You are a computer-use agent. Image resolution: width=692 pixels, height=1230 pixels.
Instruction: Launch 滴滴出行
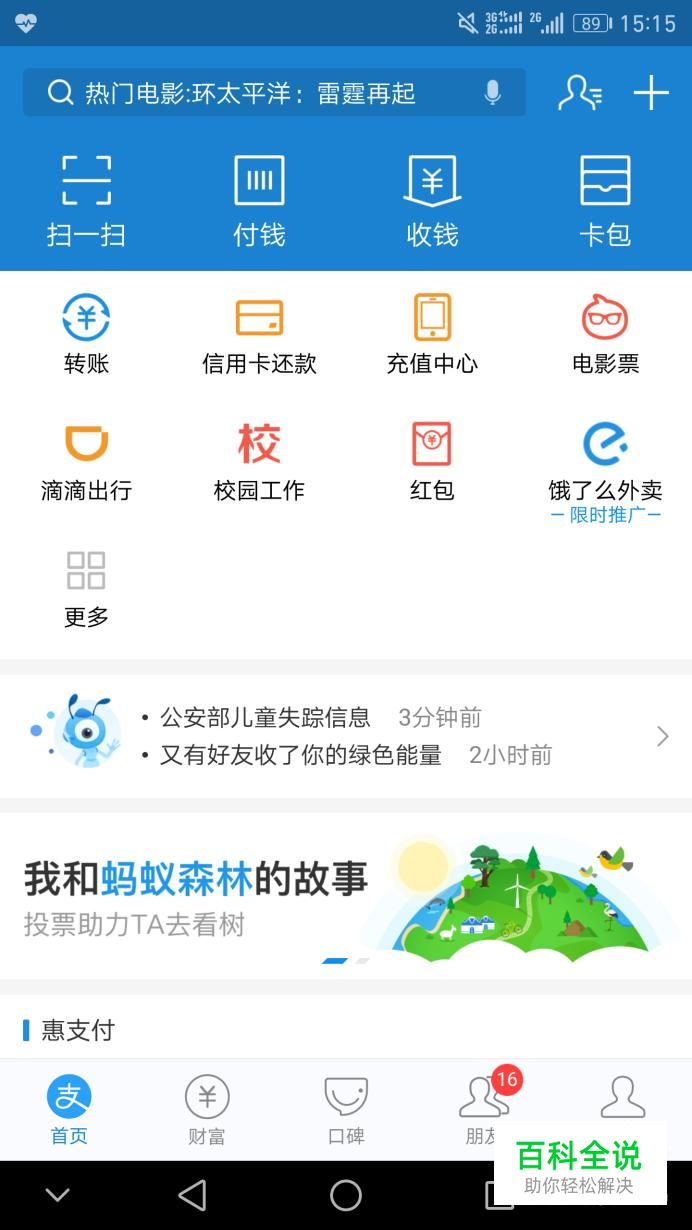coord(86,461)
